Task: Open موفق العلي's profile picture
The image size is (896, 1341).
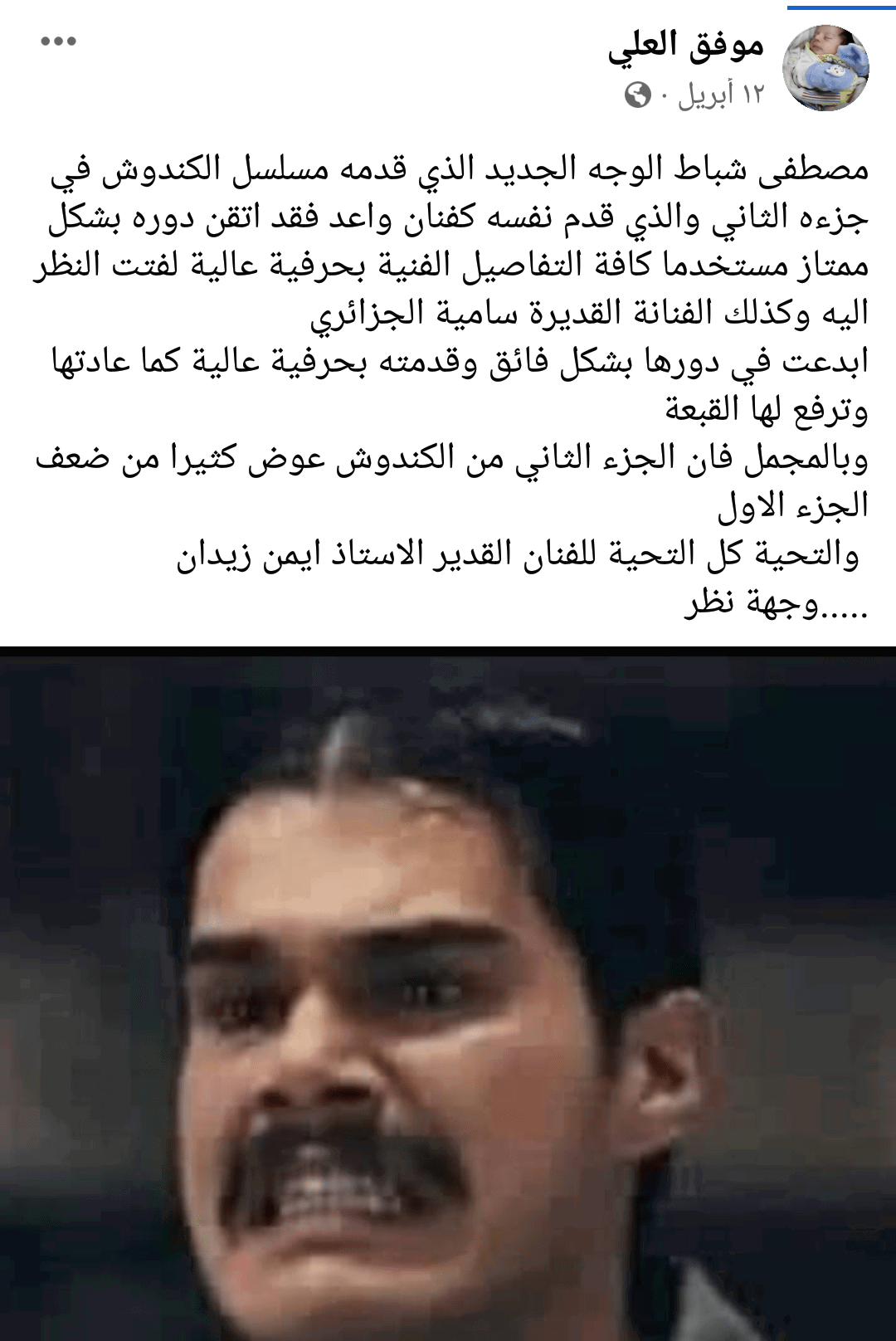Action: click(x=825, y=68)
